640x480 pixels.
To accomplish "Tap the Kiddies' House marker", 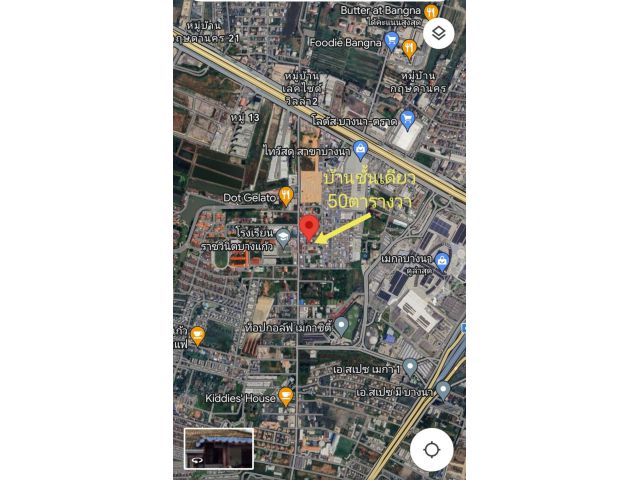I will coord(286,397).
